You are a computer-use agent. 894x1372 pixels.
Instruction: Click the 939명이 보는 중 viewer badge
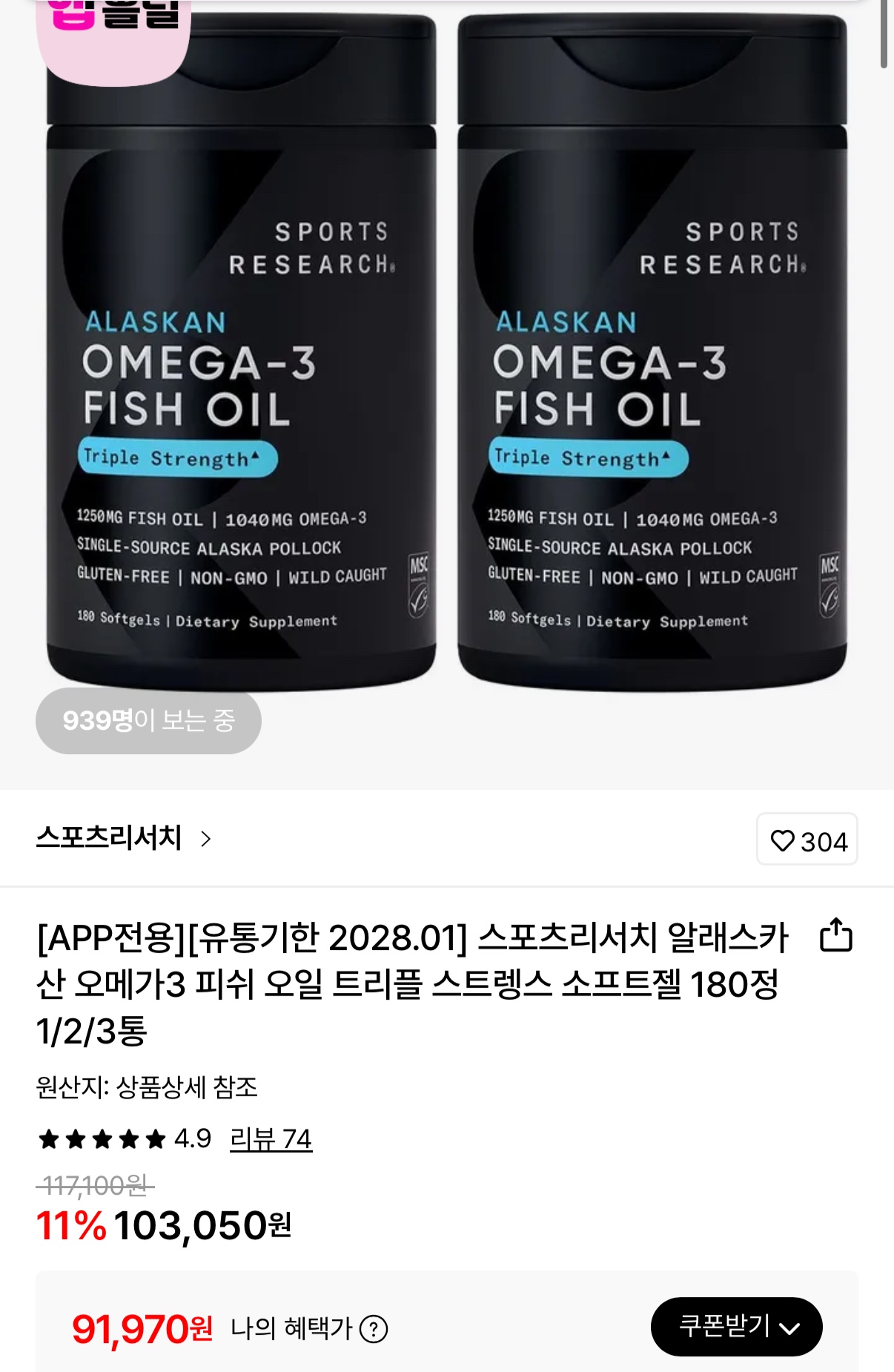148,719
